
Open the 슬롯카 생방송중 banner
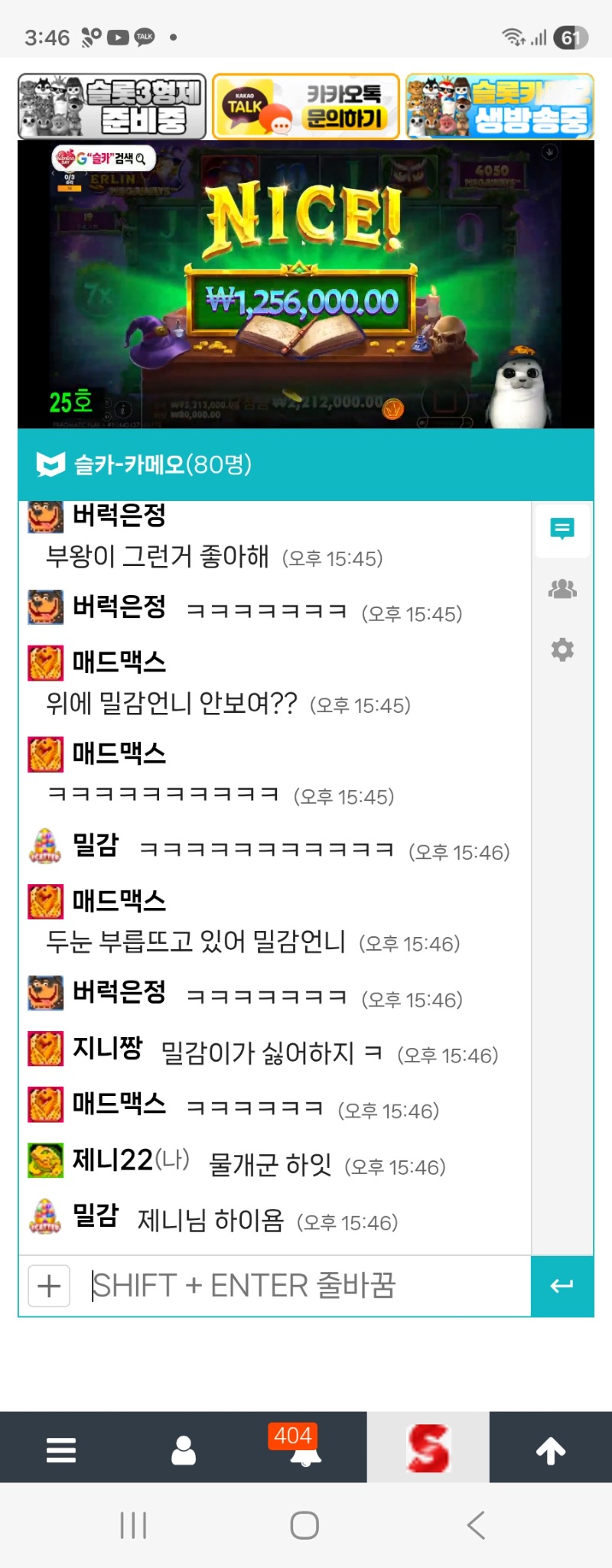click(500, 106)
